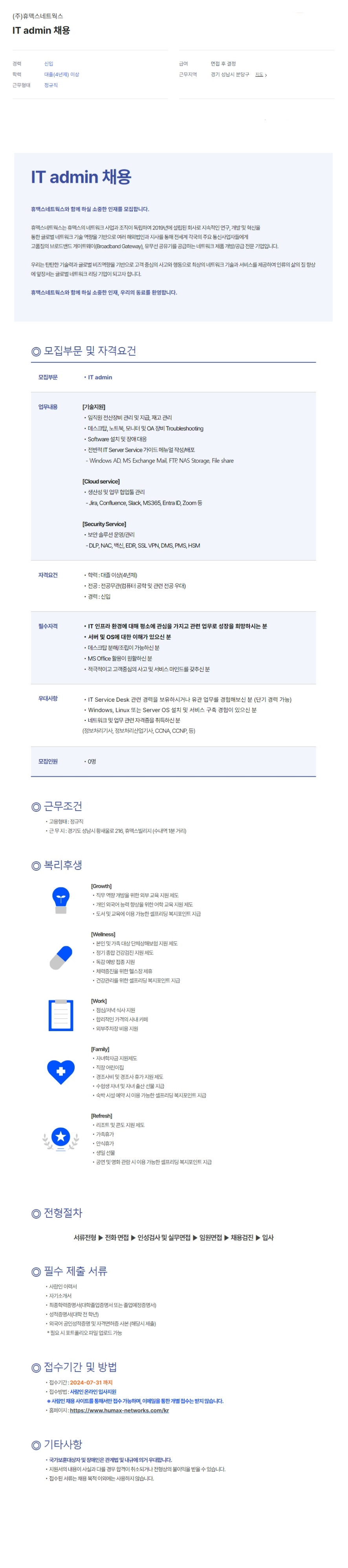Image resolution: width=348 pixels, height=1568 pixels.
Task: Open the humax-networks.com homepage link
Action: 119,1410
